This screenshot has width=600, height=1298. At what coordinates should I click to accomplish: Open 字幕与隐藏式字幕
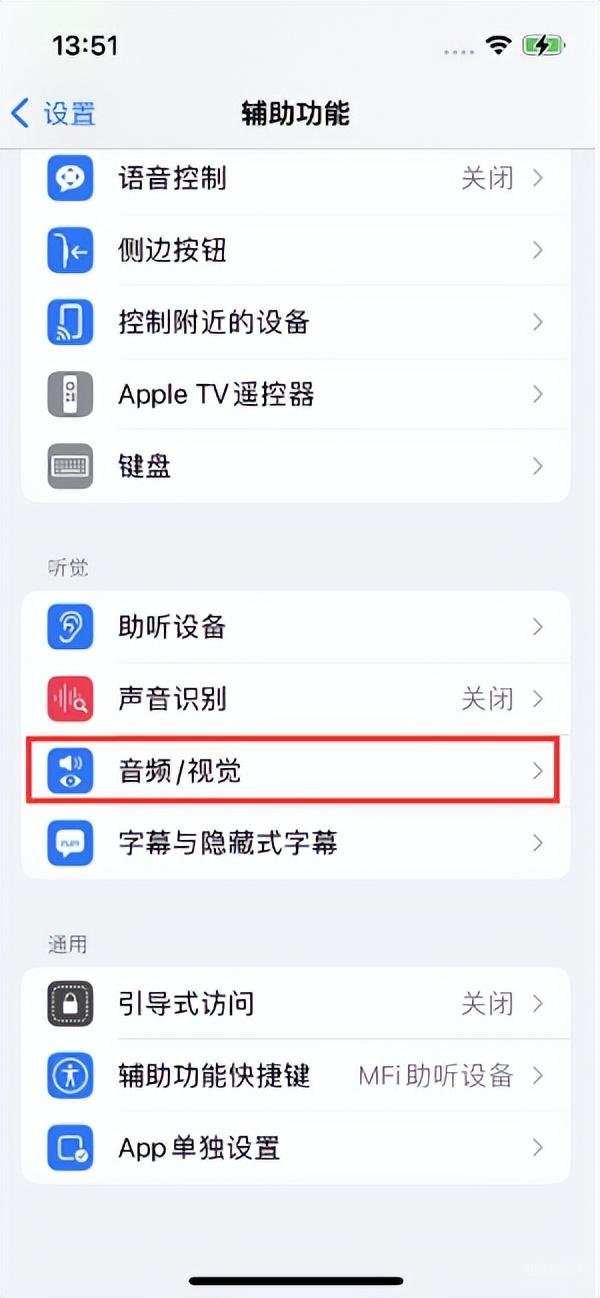295,843
